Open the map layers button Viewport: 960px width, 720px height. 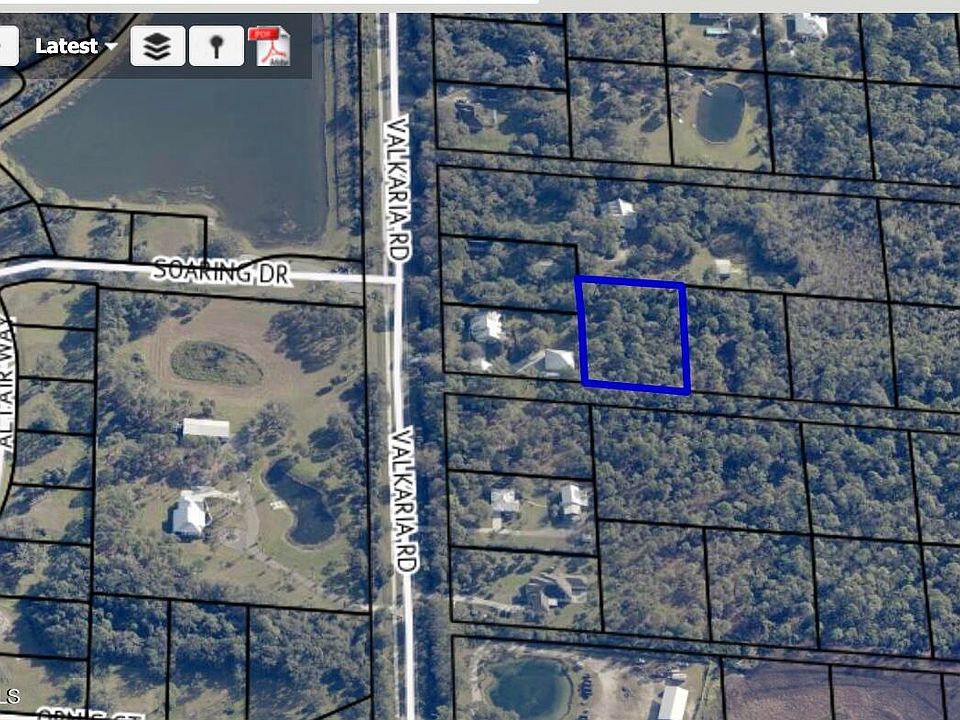tap(157, 46)
